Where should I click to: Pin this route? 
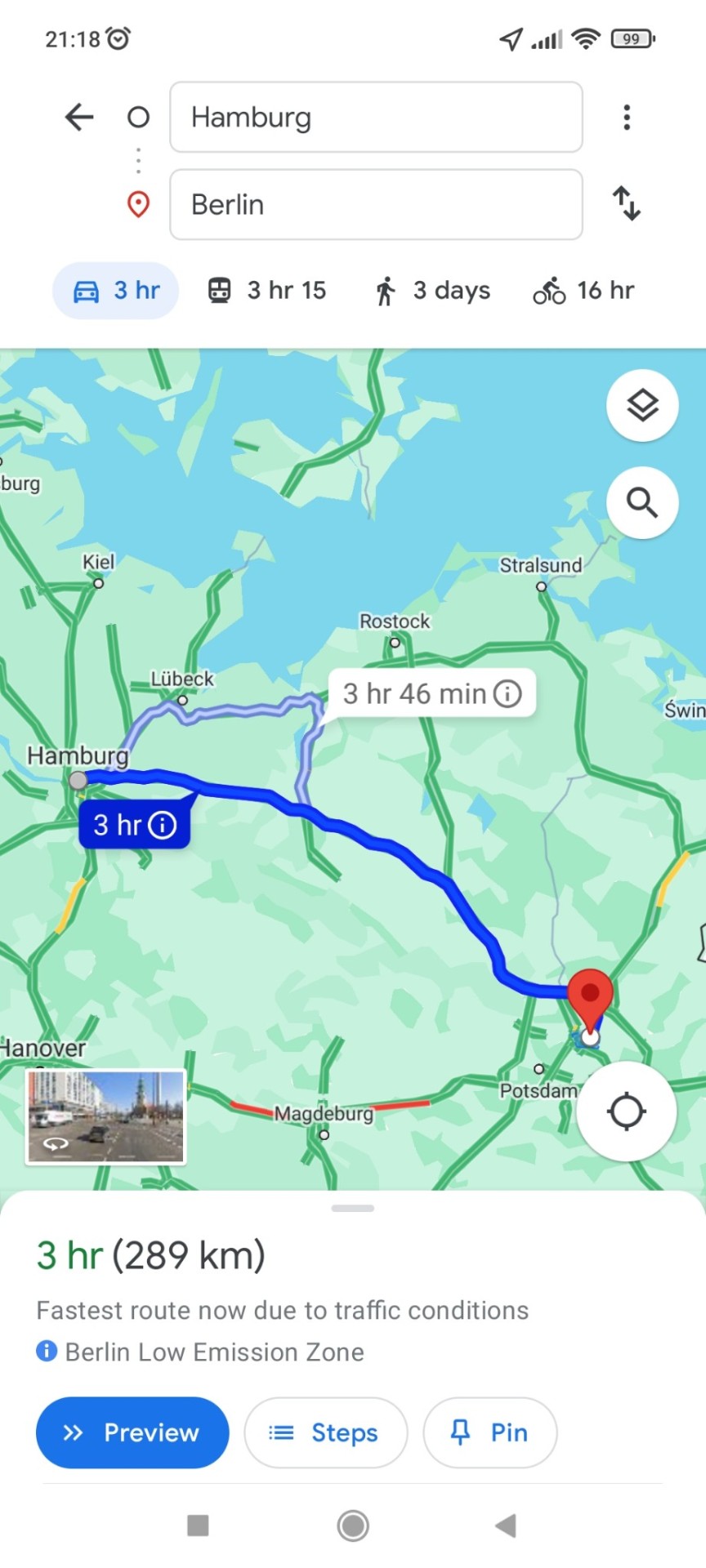pos(489,1432)
